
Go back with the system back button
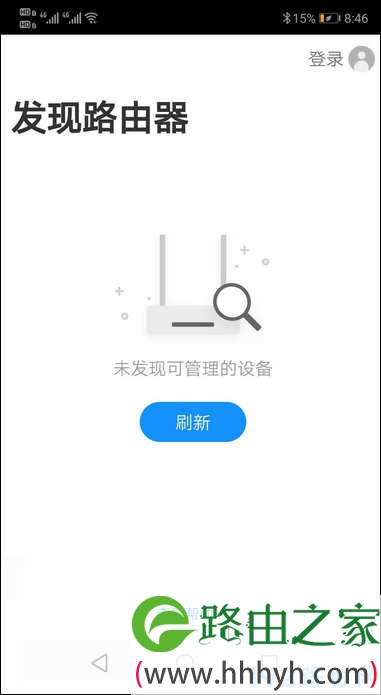(x=100, y=663)
